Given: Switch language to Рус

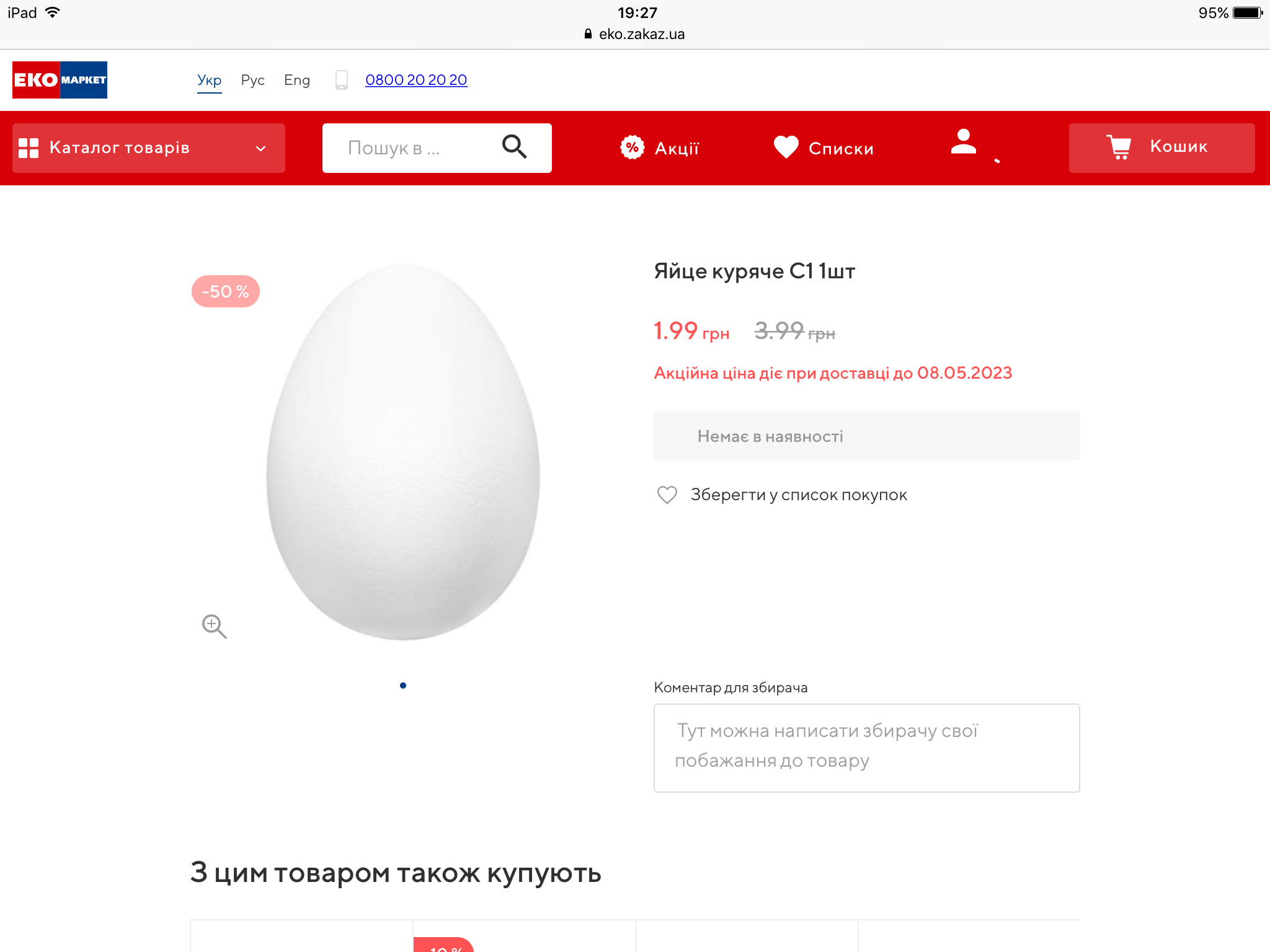Looking at the screenshot, I should 252,80.
